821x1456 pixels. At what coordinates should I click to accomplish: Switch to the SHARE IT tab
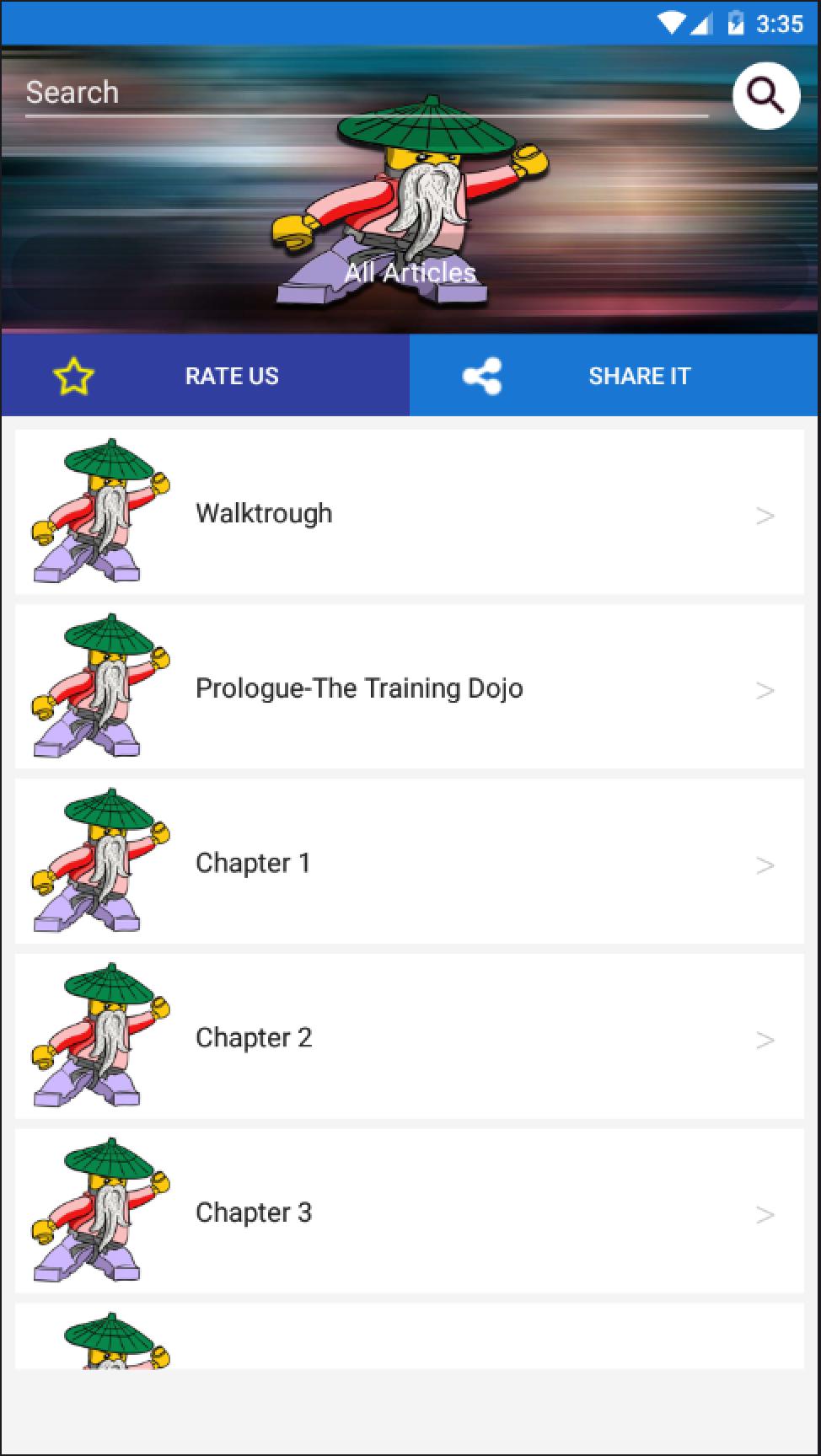point(640,376)
